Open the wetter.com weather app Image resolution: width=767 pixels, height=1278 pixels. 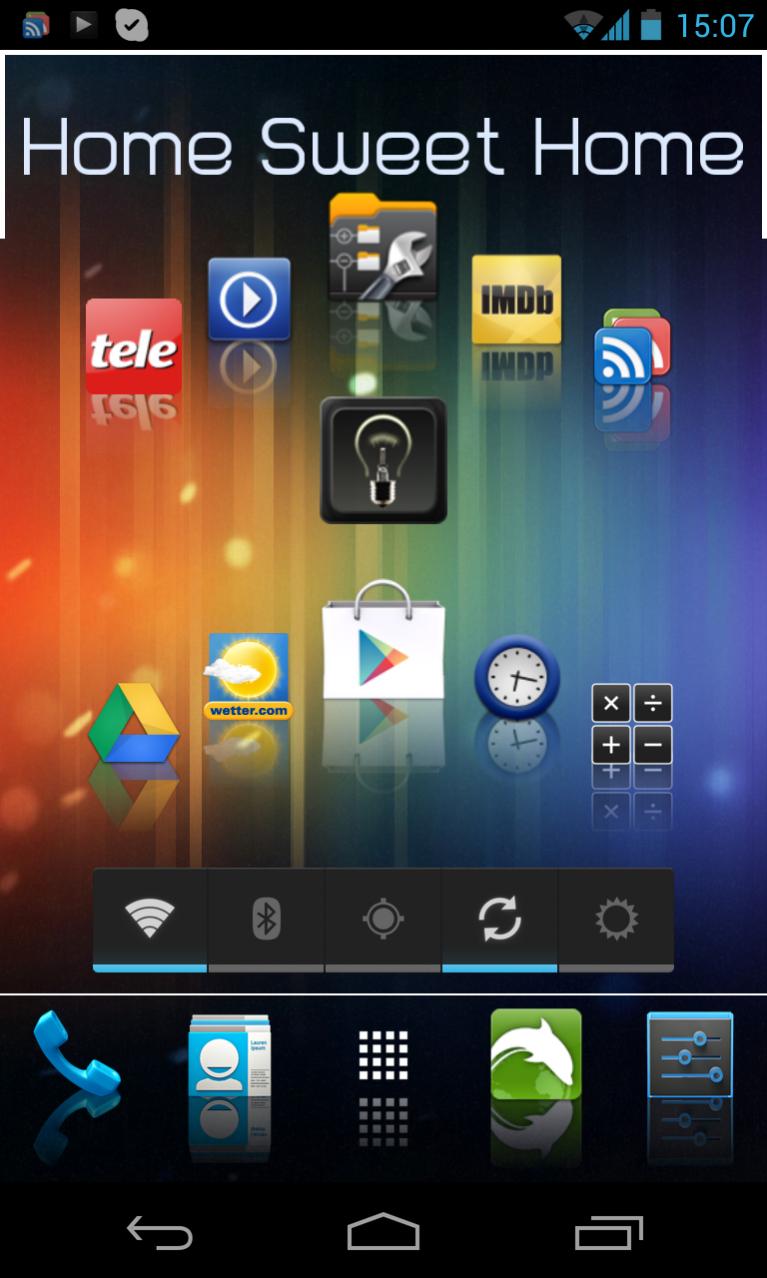pyautogui.click(x=248, y=676)
